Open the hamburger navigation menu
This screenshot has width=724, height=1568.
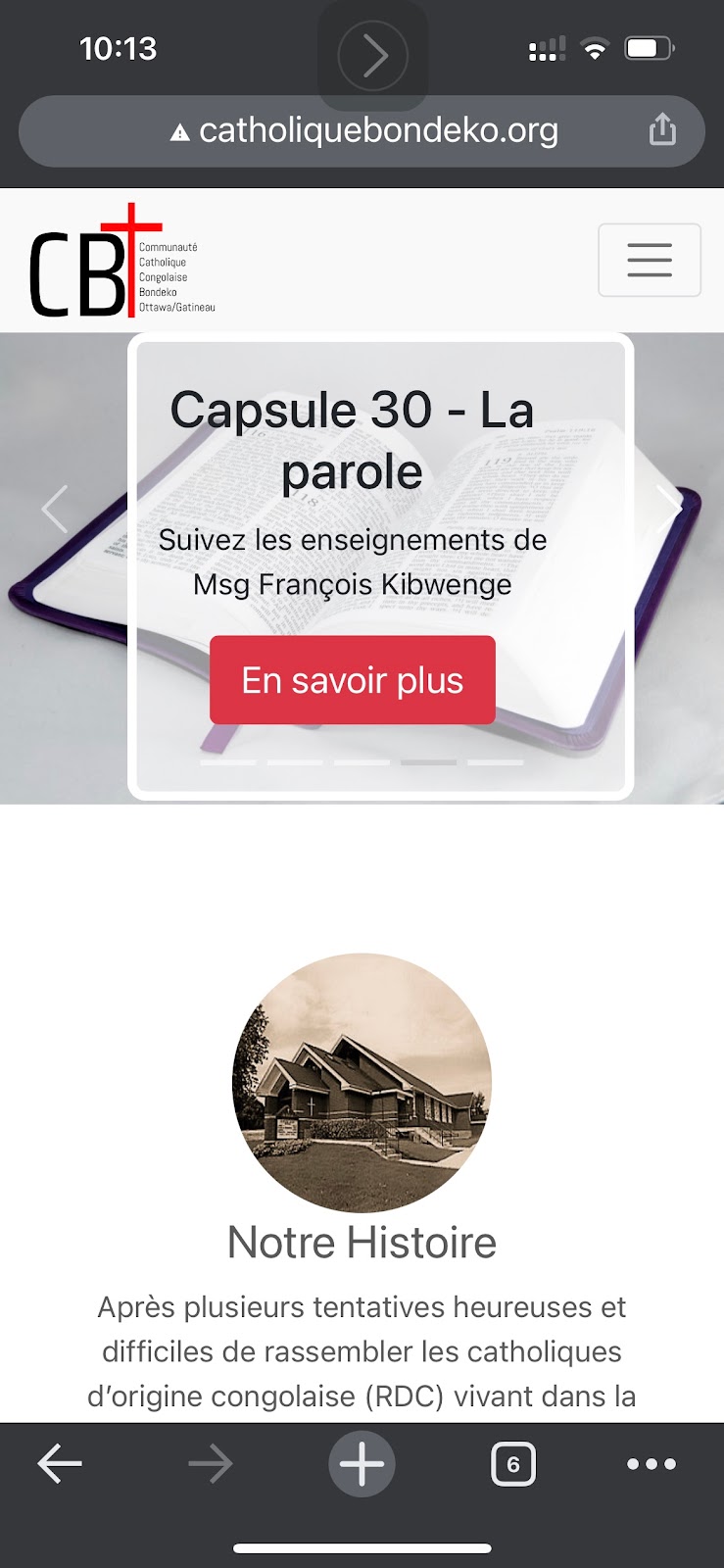click(649, 260)
